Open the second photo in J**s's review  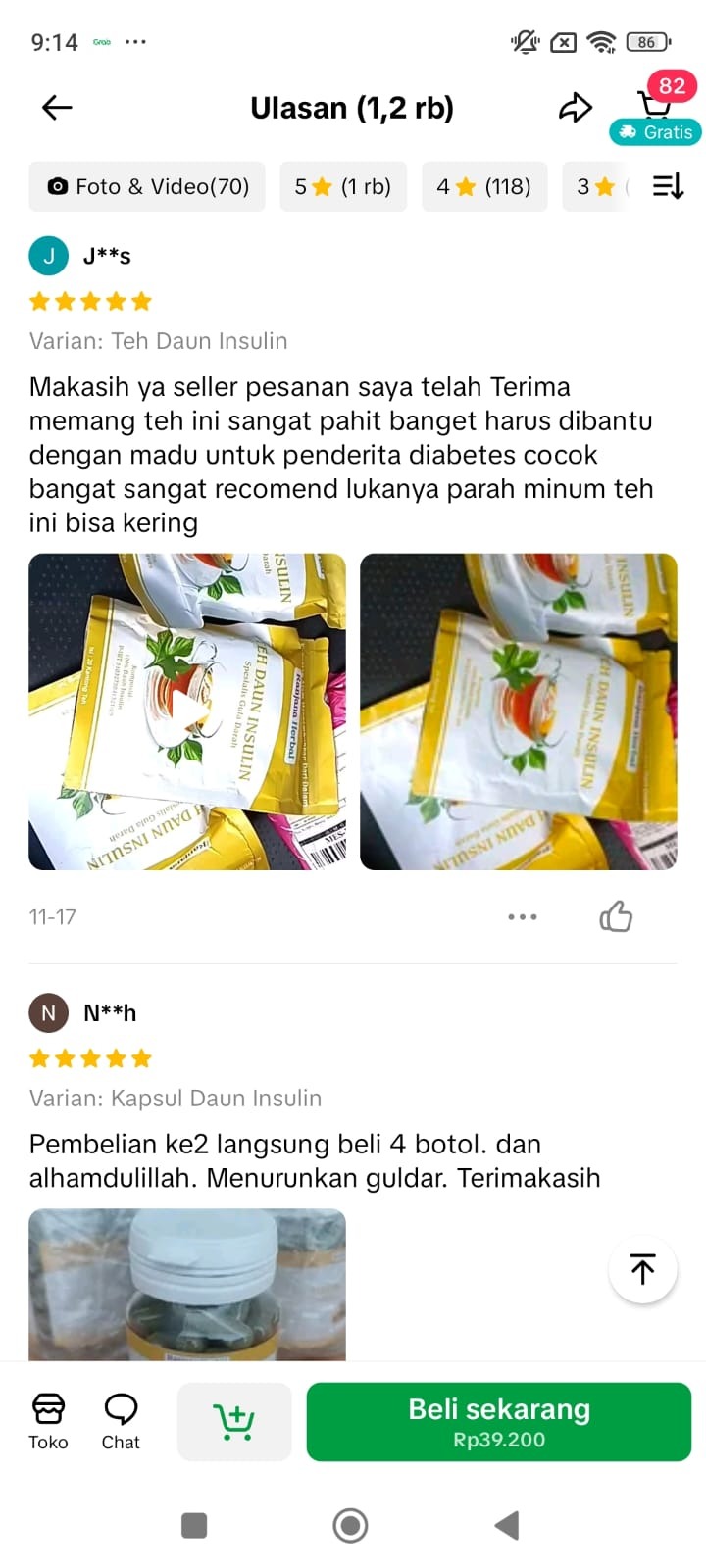(518, 711)
